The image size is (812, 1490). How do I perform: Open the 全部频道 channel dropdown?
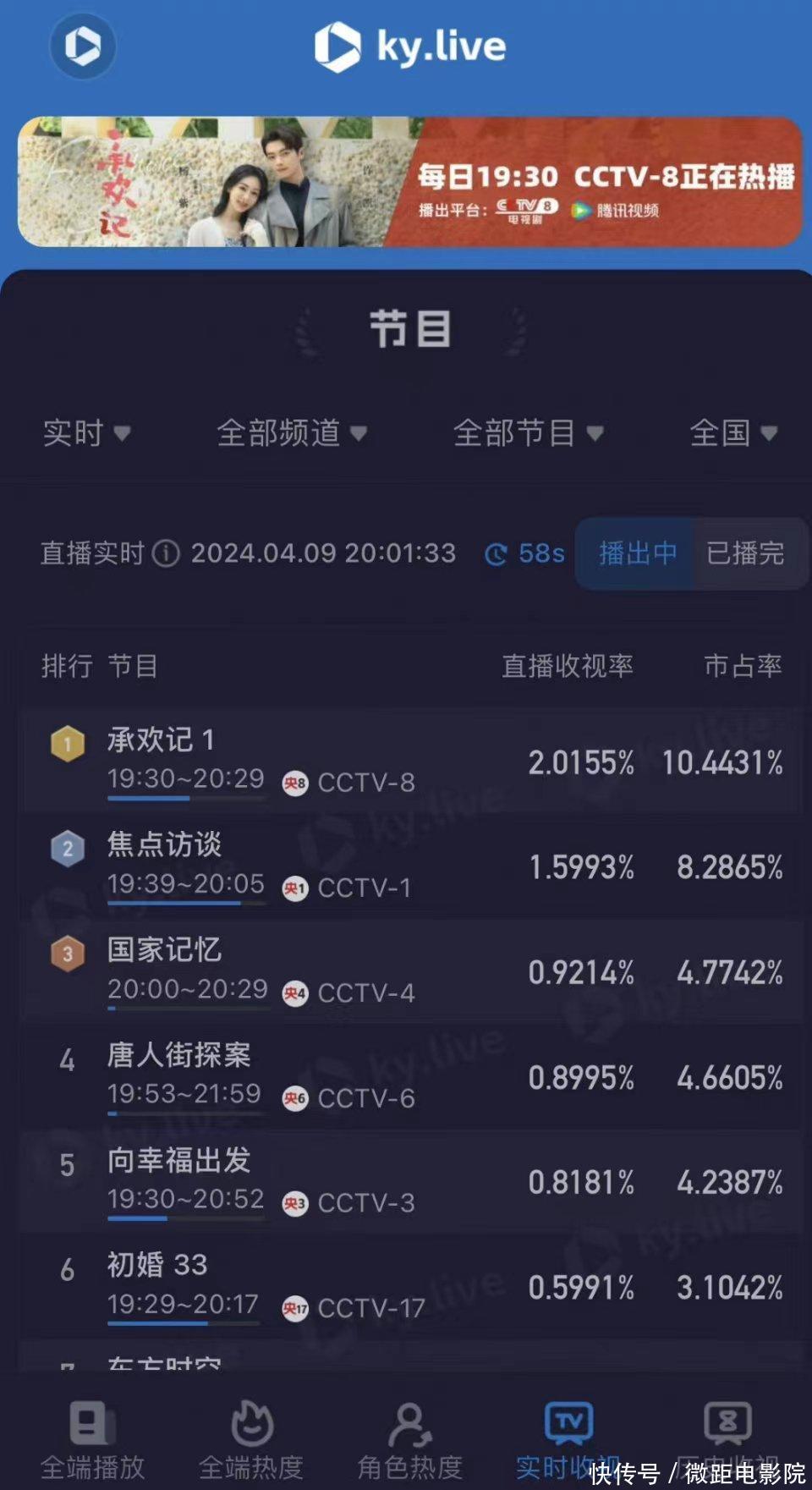pos(291,433)
